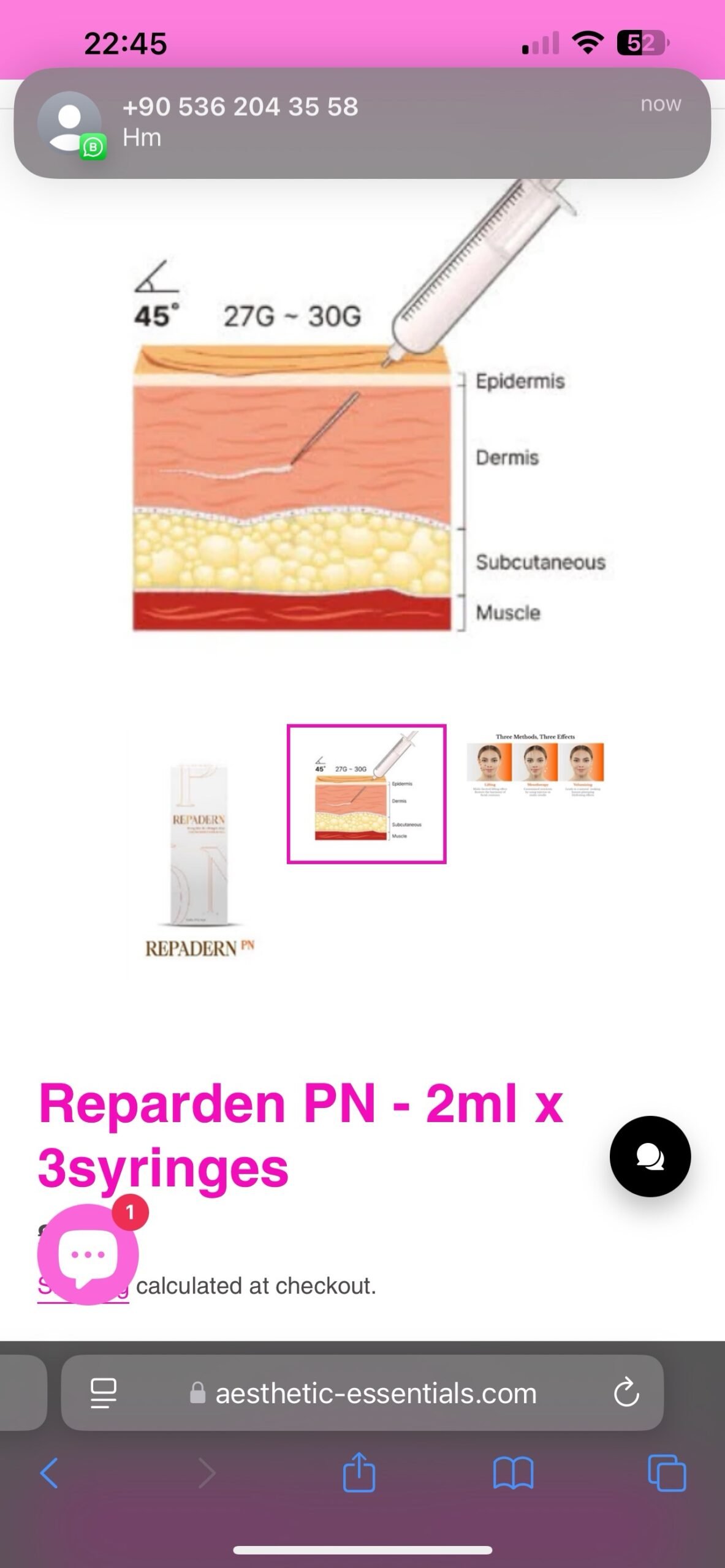Open the black chat bubble button
Image resolution: width=725 pixels, height=1568 pixels.
click(650, 1156)
